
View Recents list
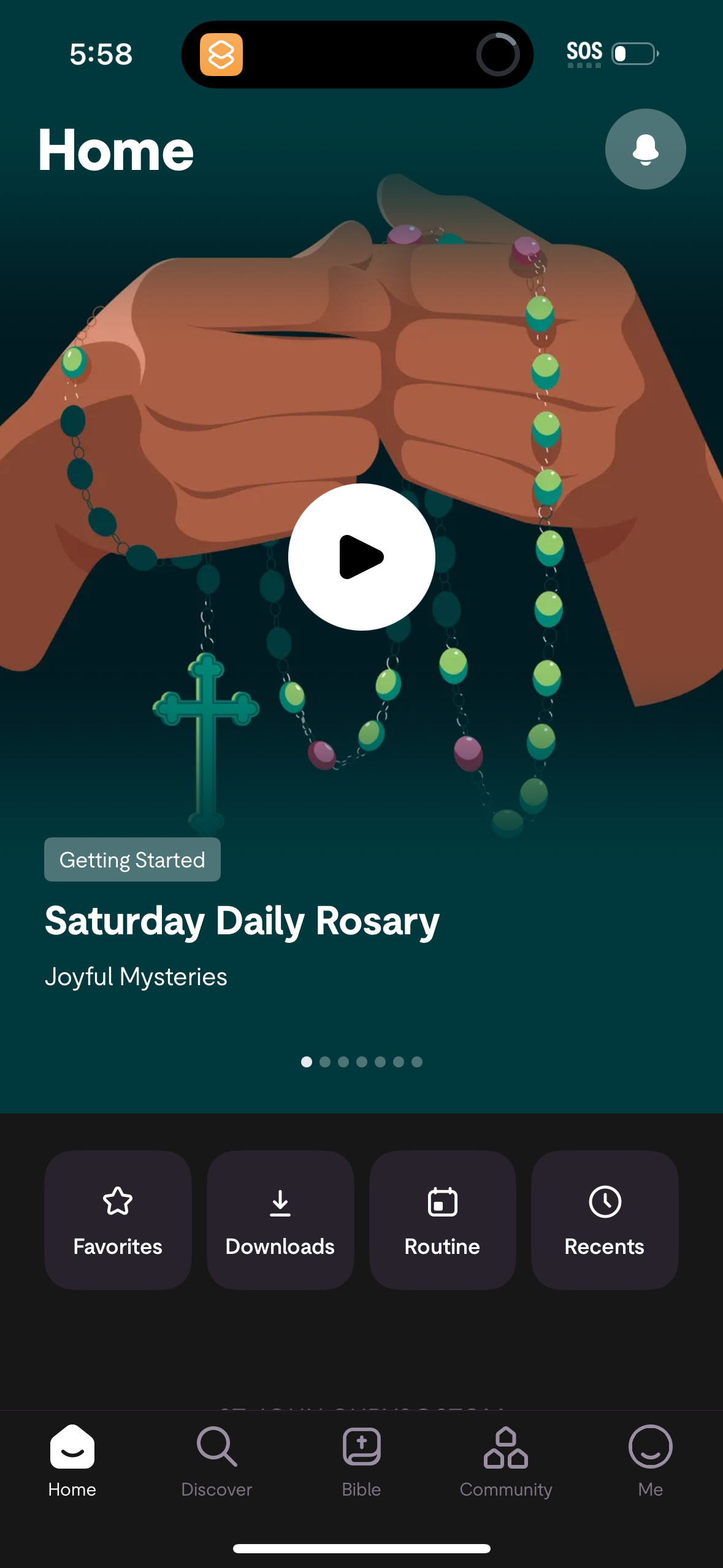pos(605,1220)
